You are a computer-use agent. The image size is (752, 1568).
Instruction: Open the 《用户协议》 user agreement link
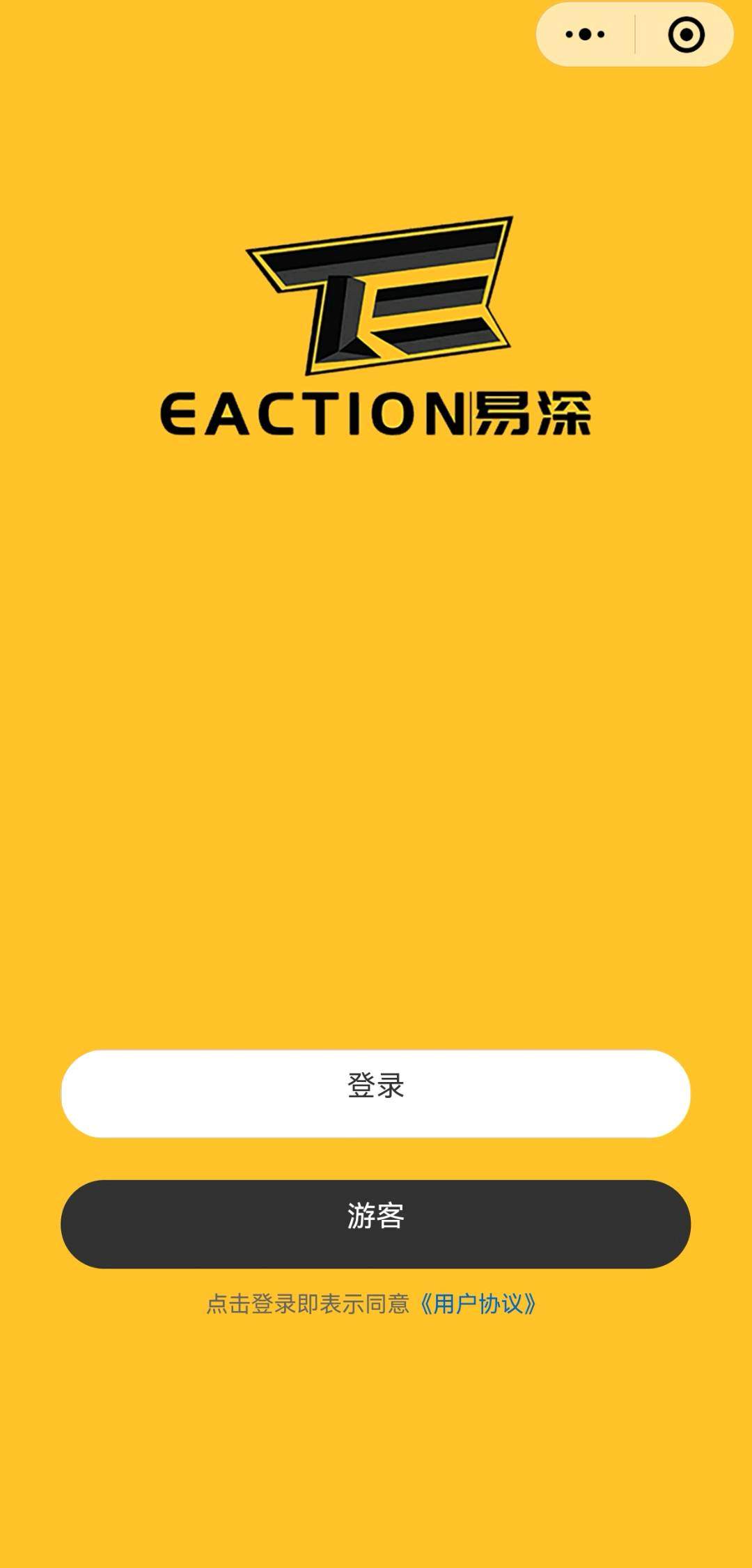click(x=477, y=1303)
